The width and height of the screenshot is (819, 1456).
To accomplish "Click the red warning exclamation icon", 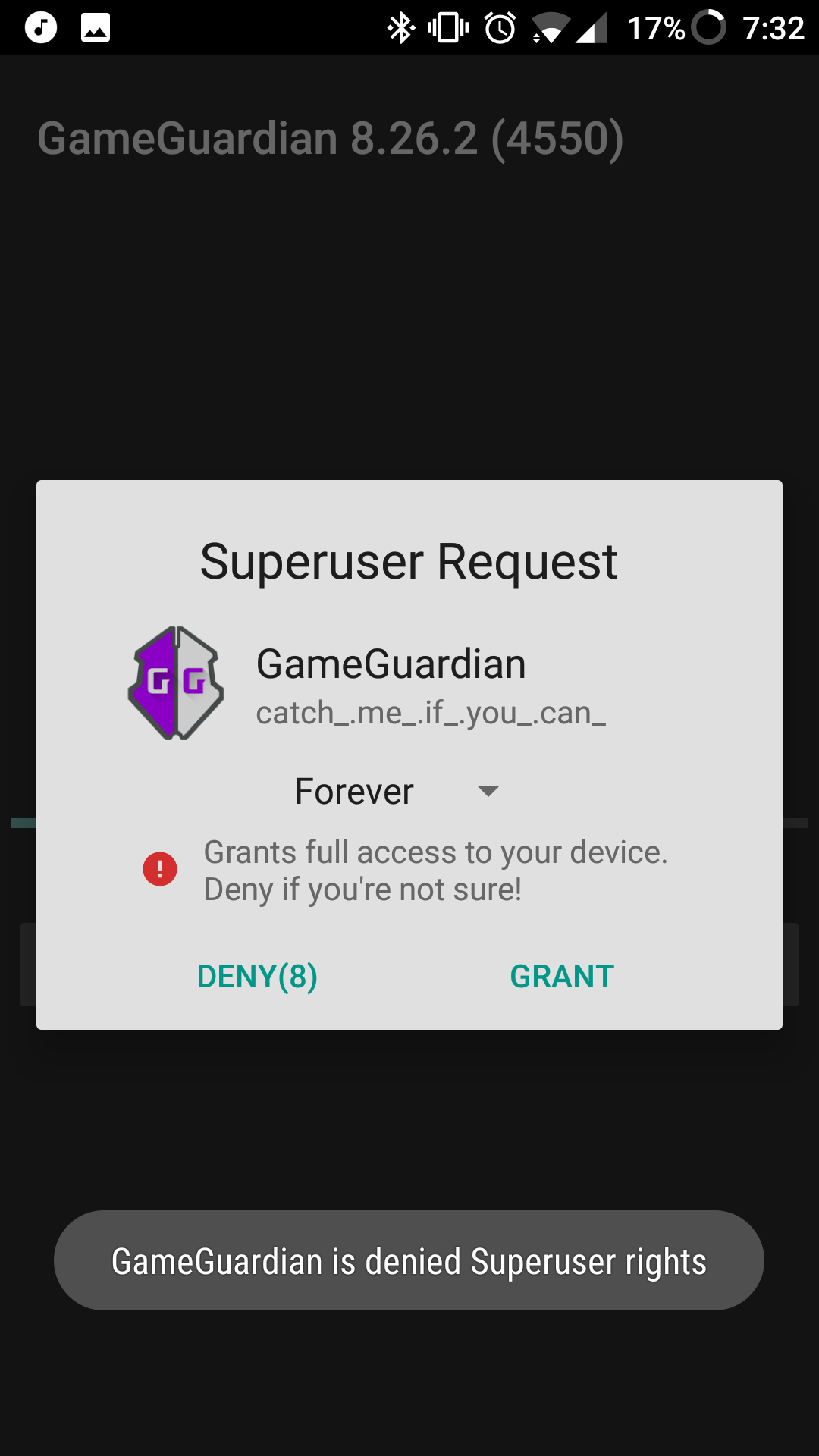I will pos(160,870).
